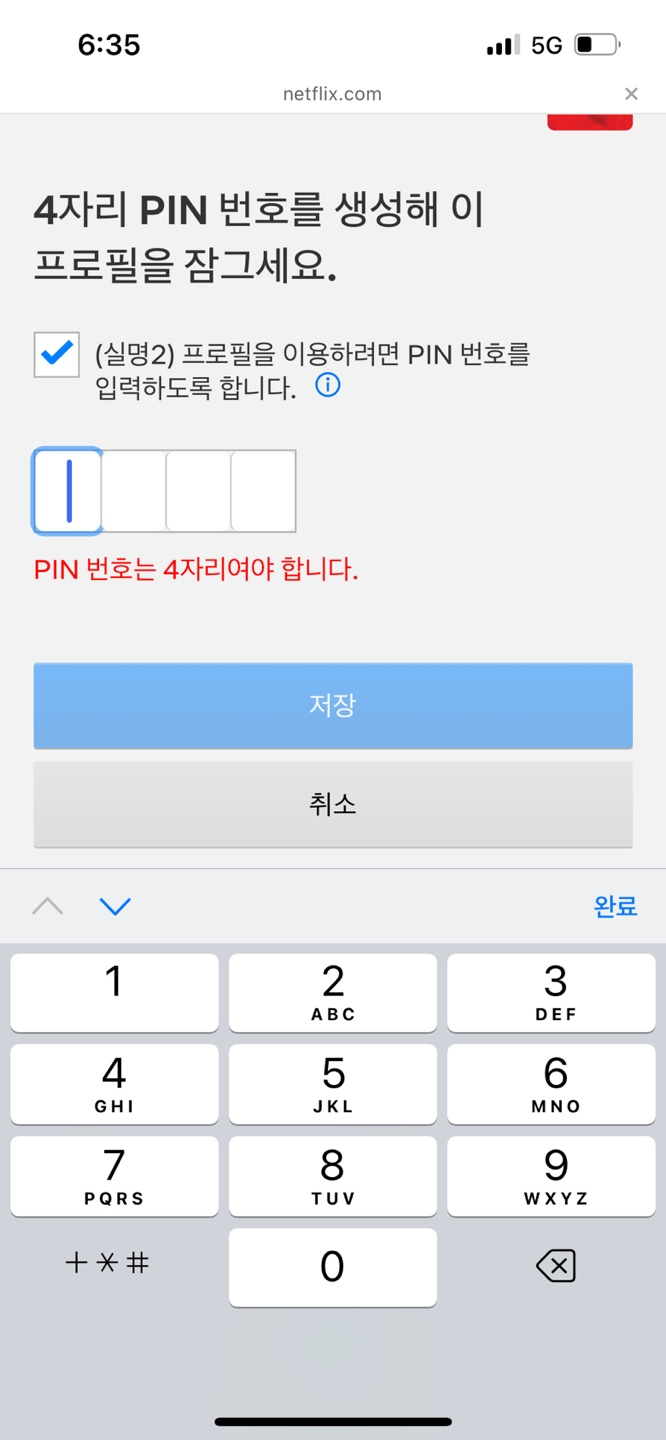Image resolution: width=666 pixels, height=1440 pixels.
Task: Select the fourth PIN digit box
Action: pos(264,491)
